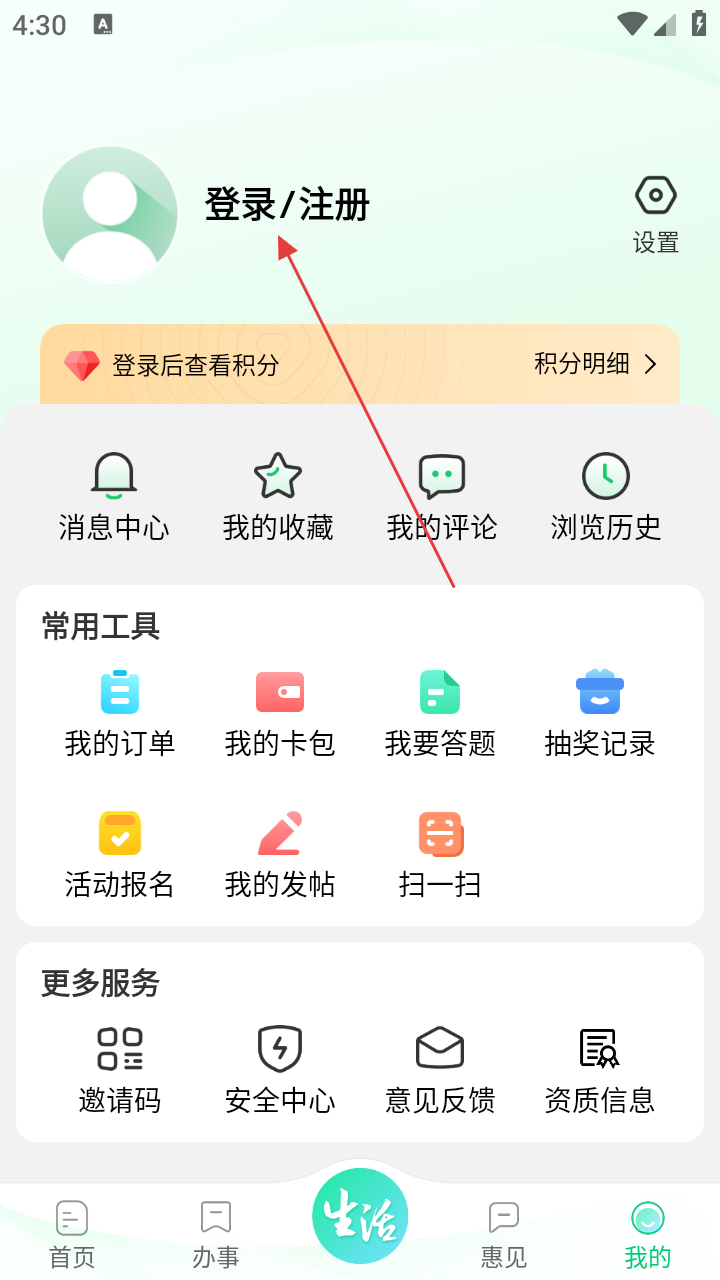View 我的收藏 favorites

click(x=278, y=497)
